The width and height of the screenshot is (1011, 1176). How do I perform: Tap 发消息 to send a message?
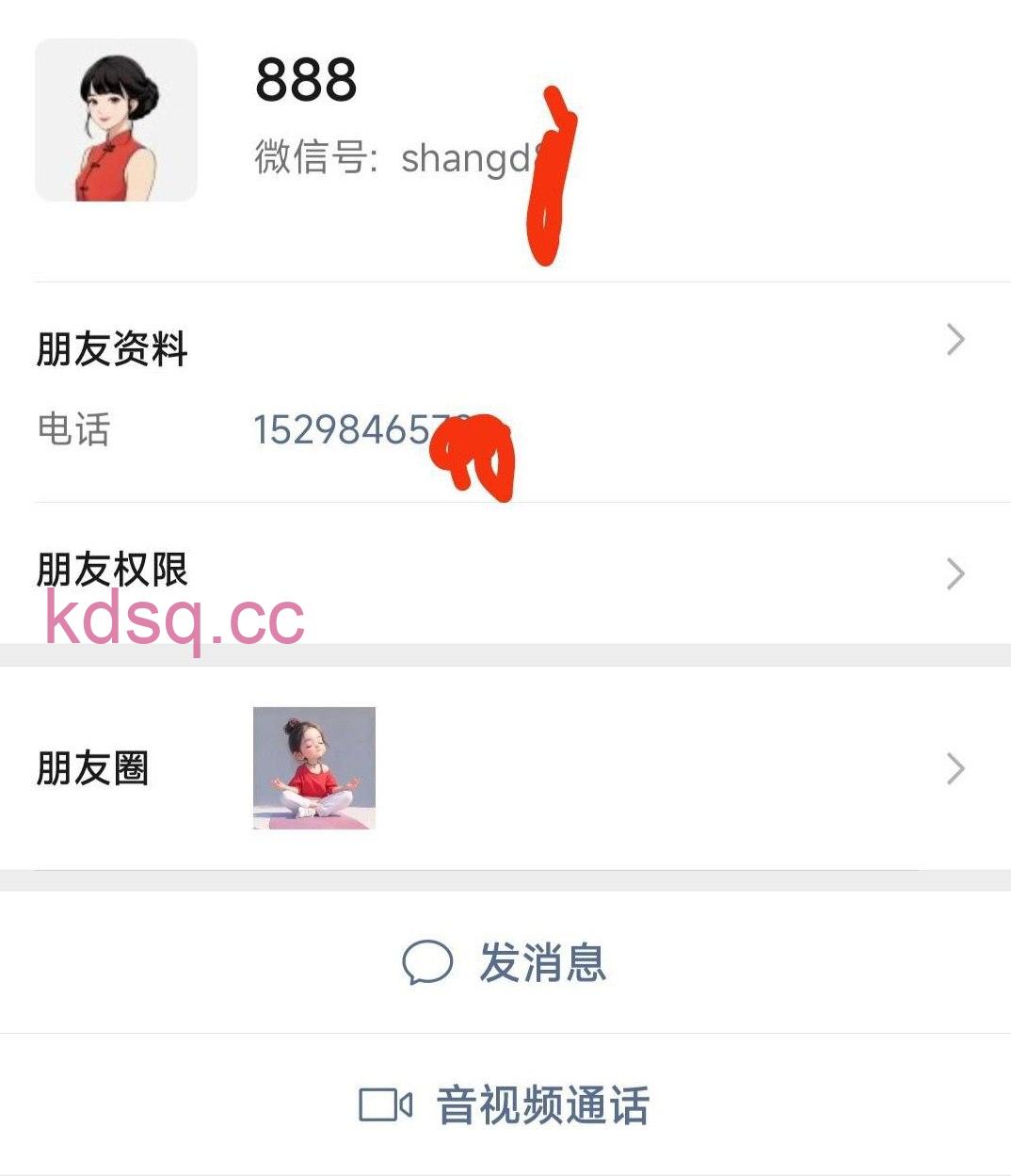click(505, 962)
